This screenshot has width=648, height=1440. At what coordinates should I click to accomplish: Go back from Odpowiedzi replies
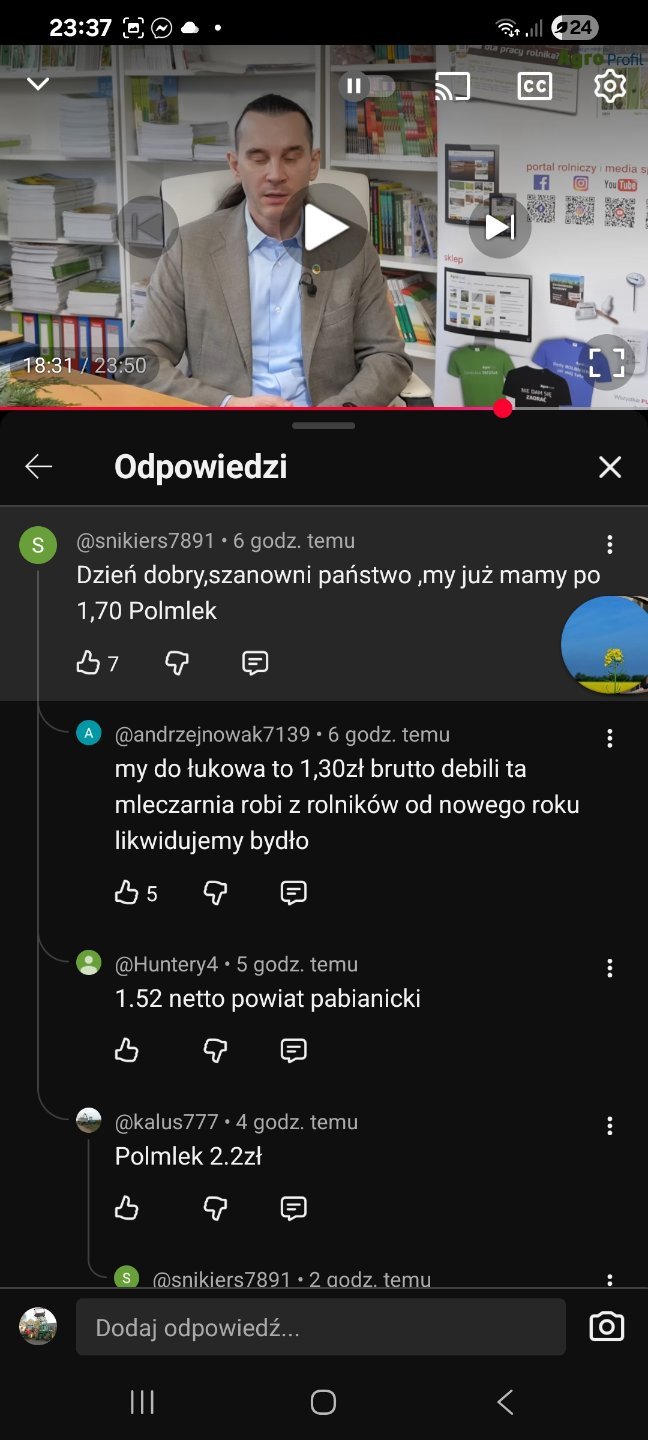point(39,467)
